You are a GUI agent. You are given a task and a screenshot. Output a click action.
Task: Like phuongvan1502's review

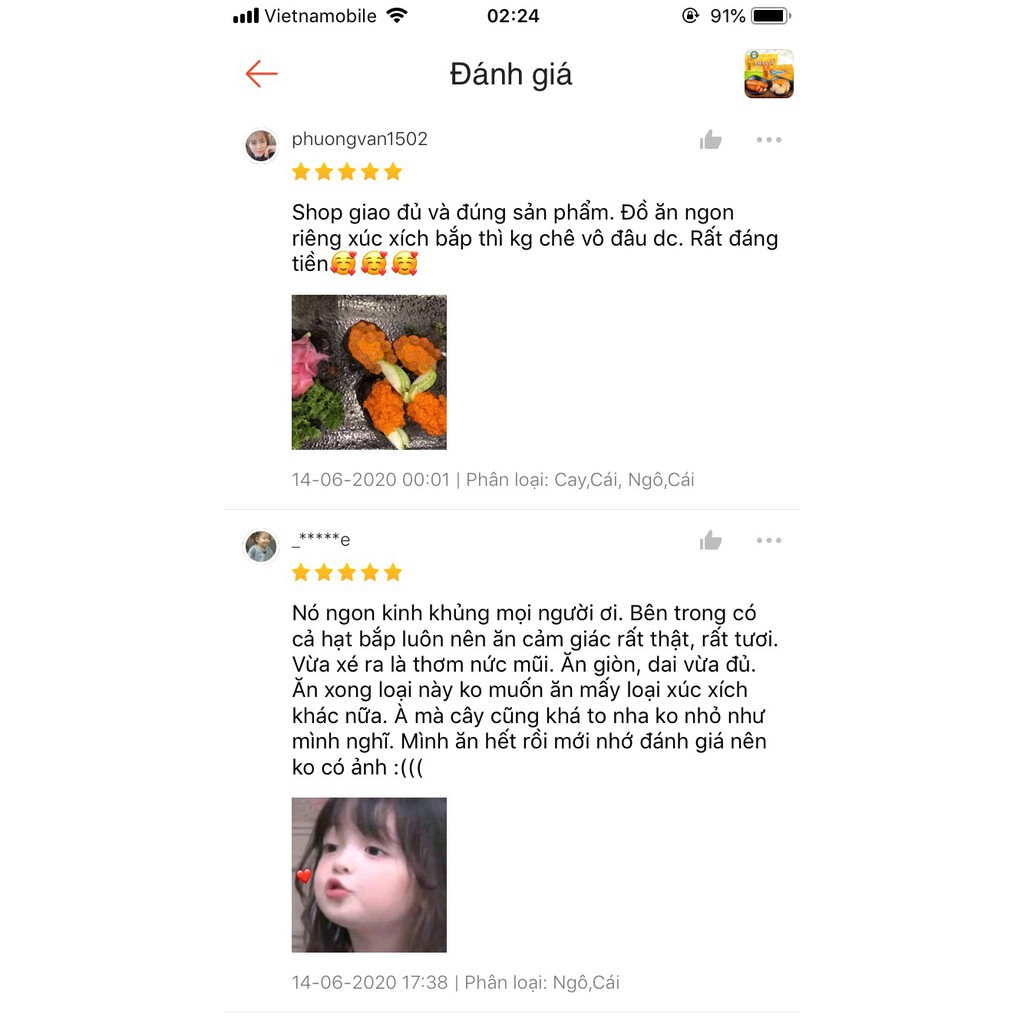tap(711, 140)
